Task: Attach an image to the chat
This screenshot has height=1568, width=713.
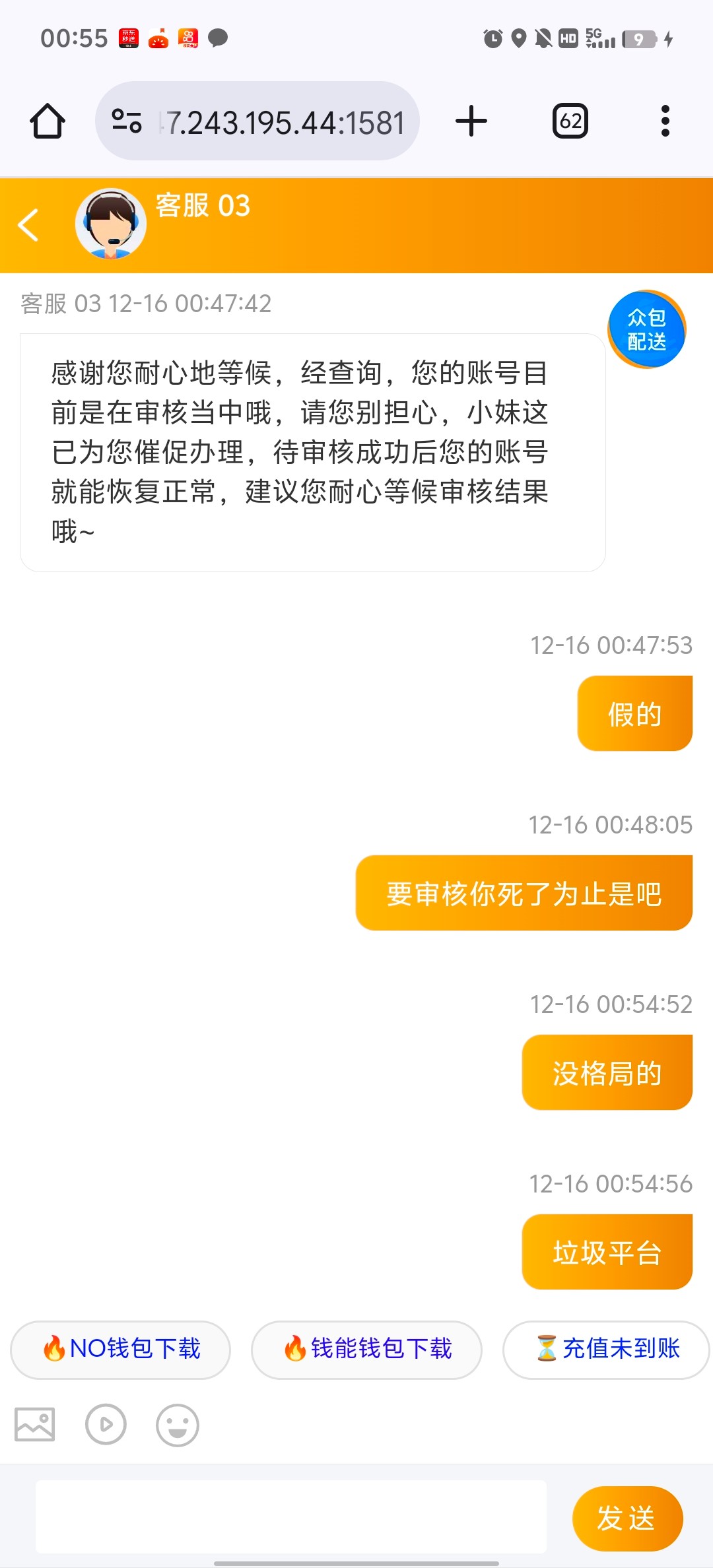Action: point(35,1425)
